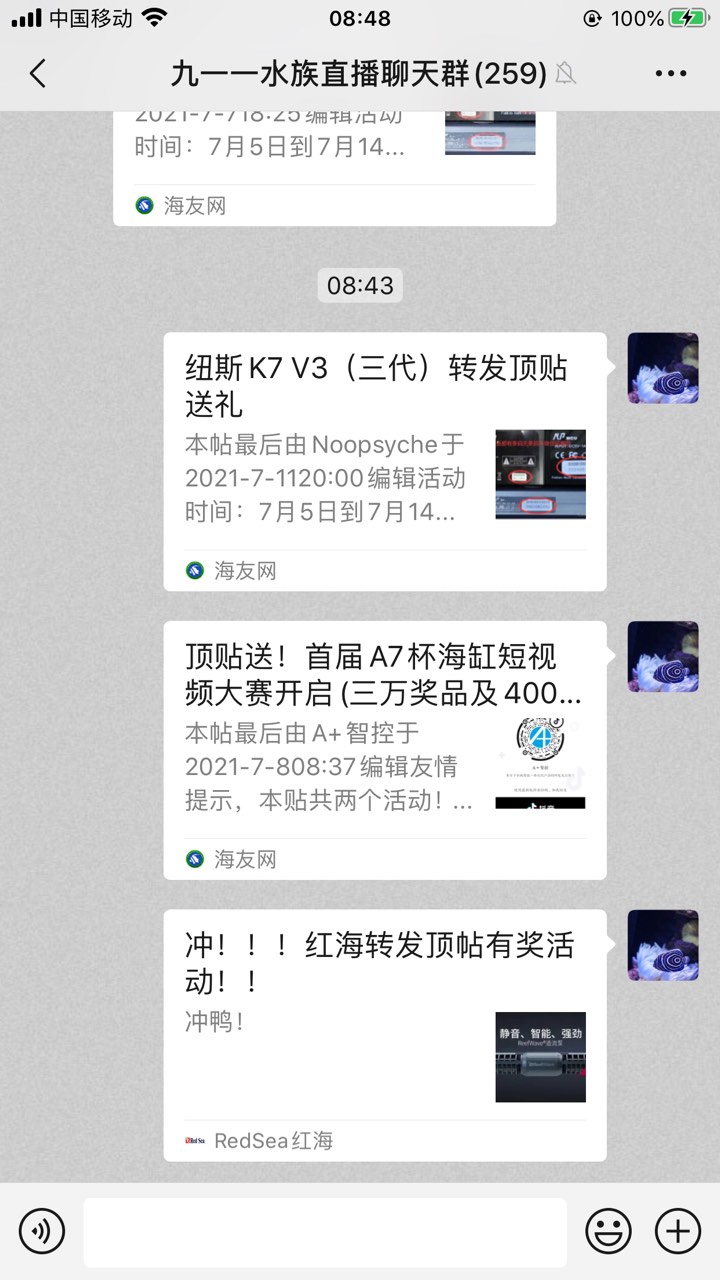This screenshot has height=1280, width=720.
Task: Tap the message text field
Action: 324,1231
